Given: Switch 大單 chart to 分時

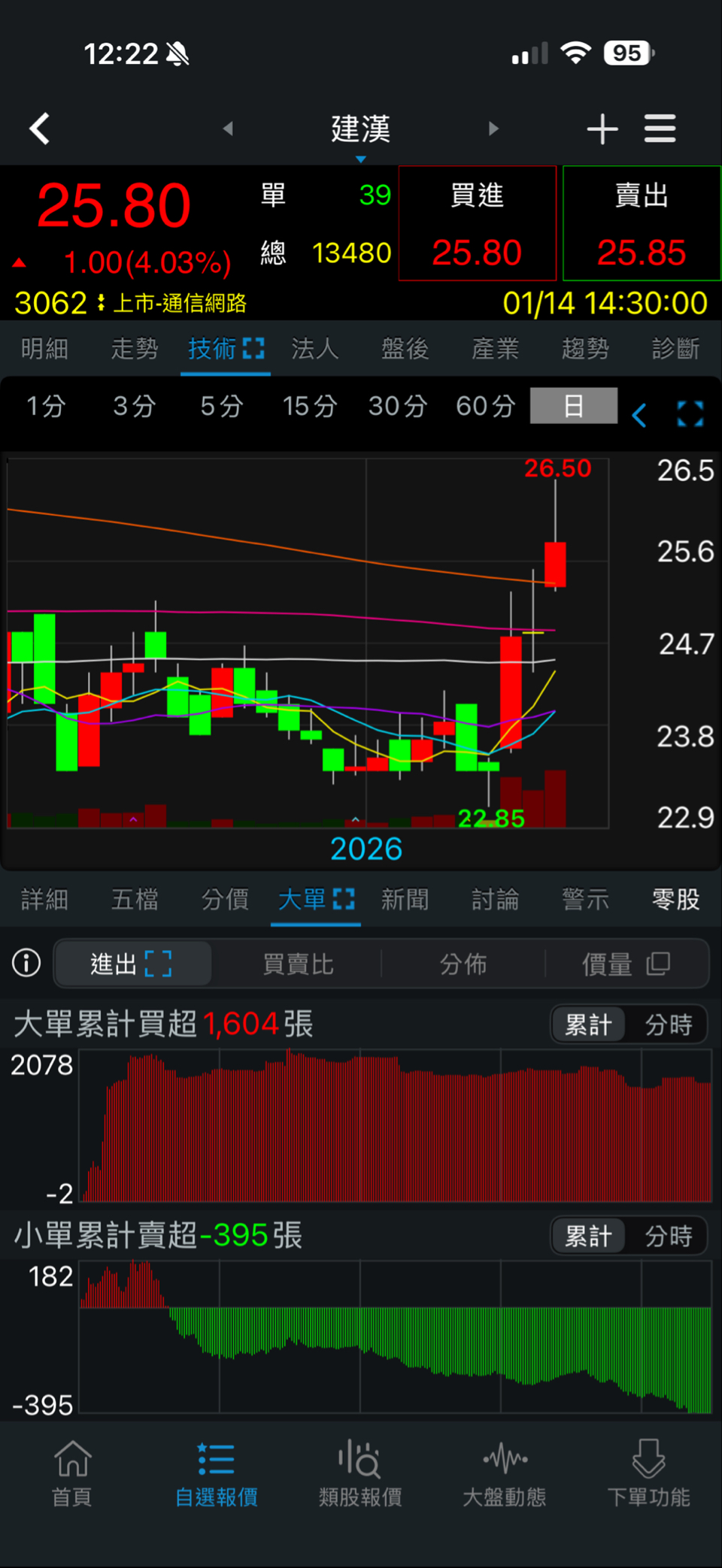Looking at the screenshot, I should pos(668,1025).
